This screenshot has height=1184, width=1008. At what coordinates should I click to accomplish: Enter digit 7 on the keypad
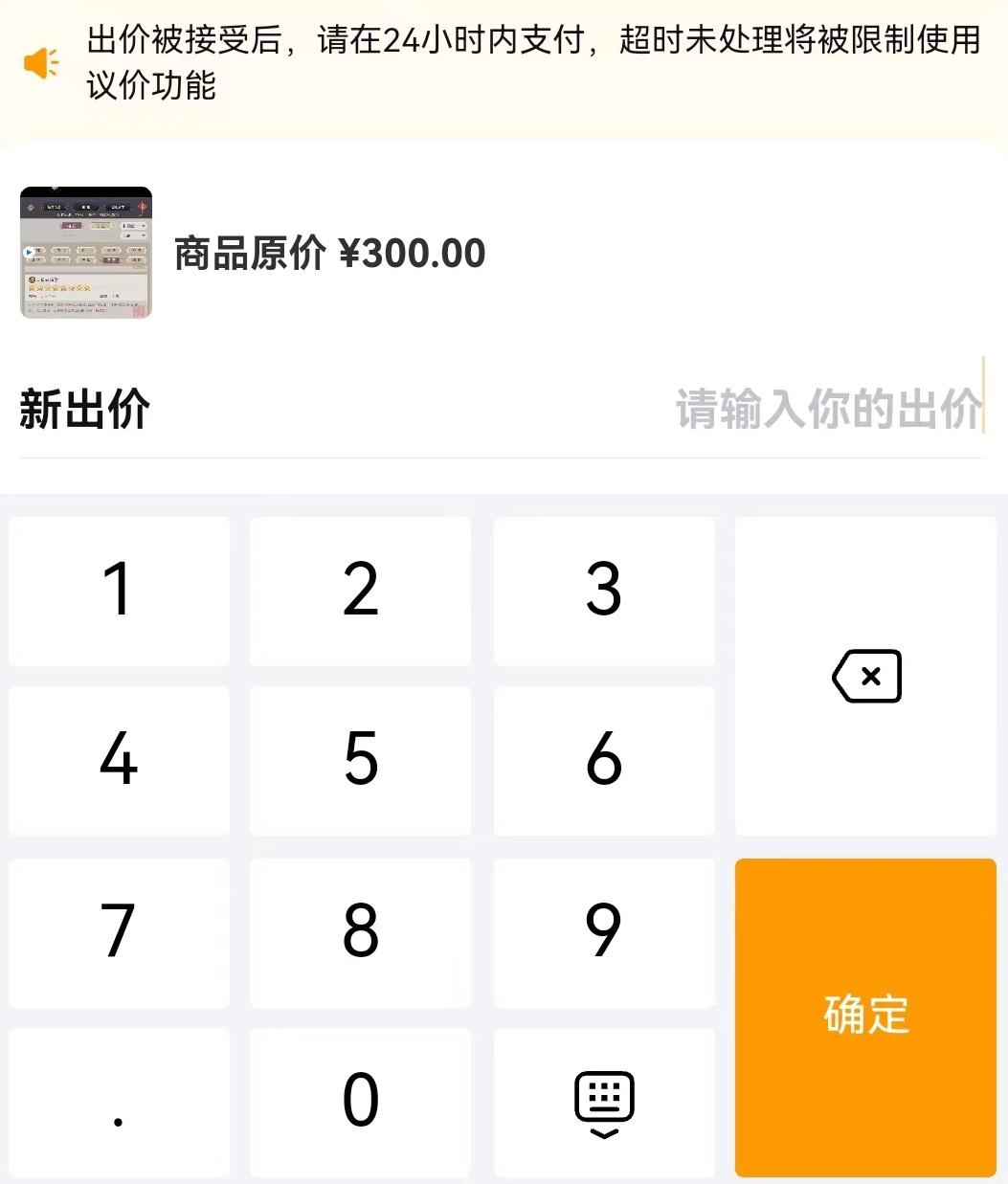click(119, 931)
